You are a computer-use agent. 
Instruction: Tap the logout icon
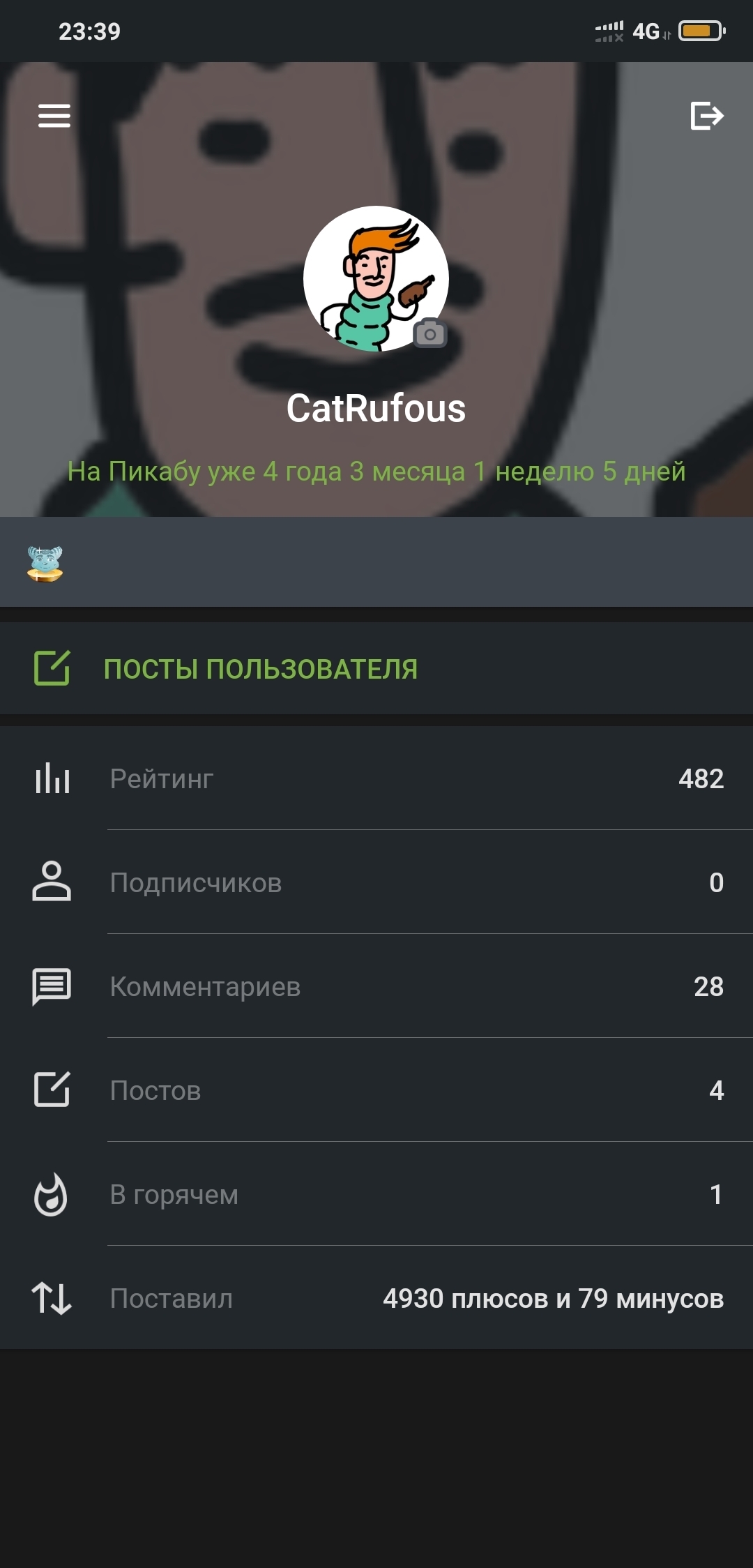click(706, 116)
